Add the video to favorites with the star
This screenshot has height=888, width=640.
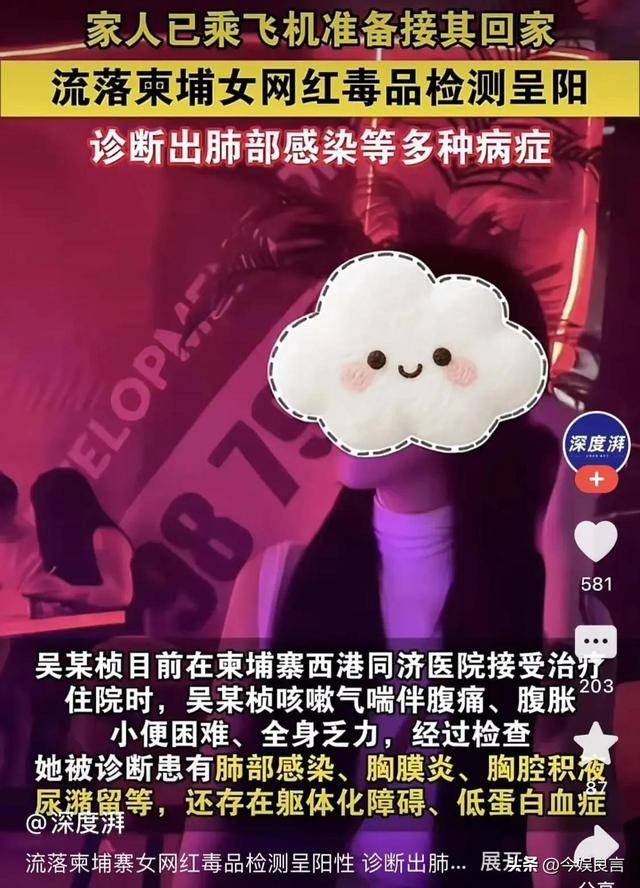coord(596,743)
